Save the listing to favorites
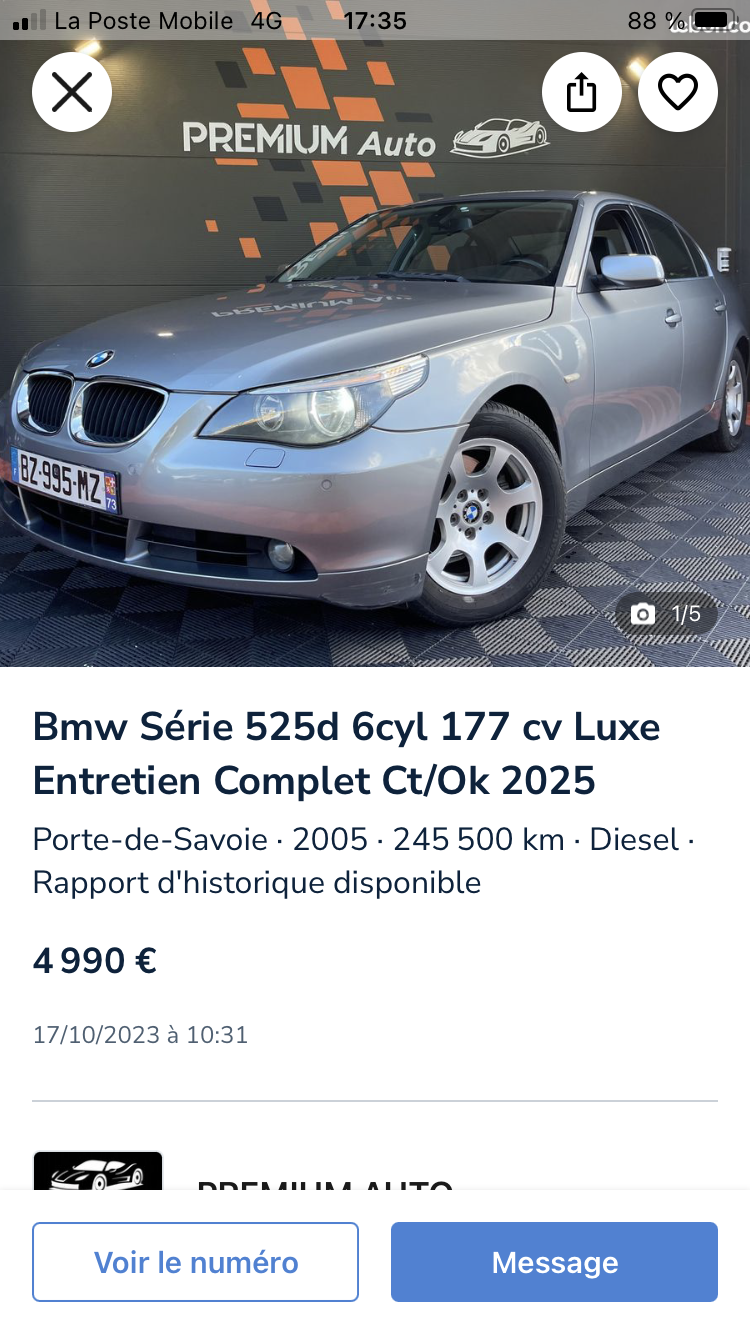 click(677, 93)
